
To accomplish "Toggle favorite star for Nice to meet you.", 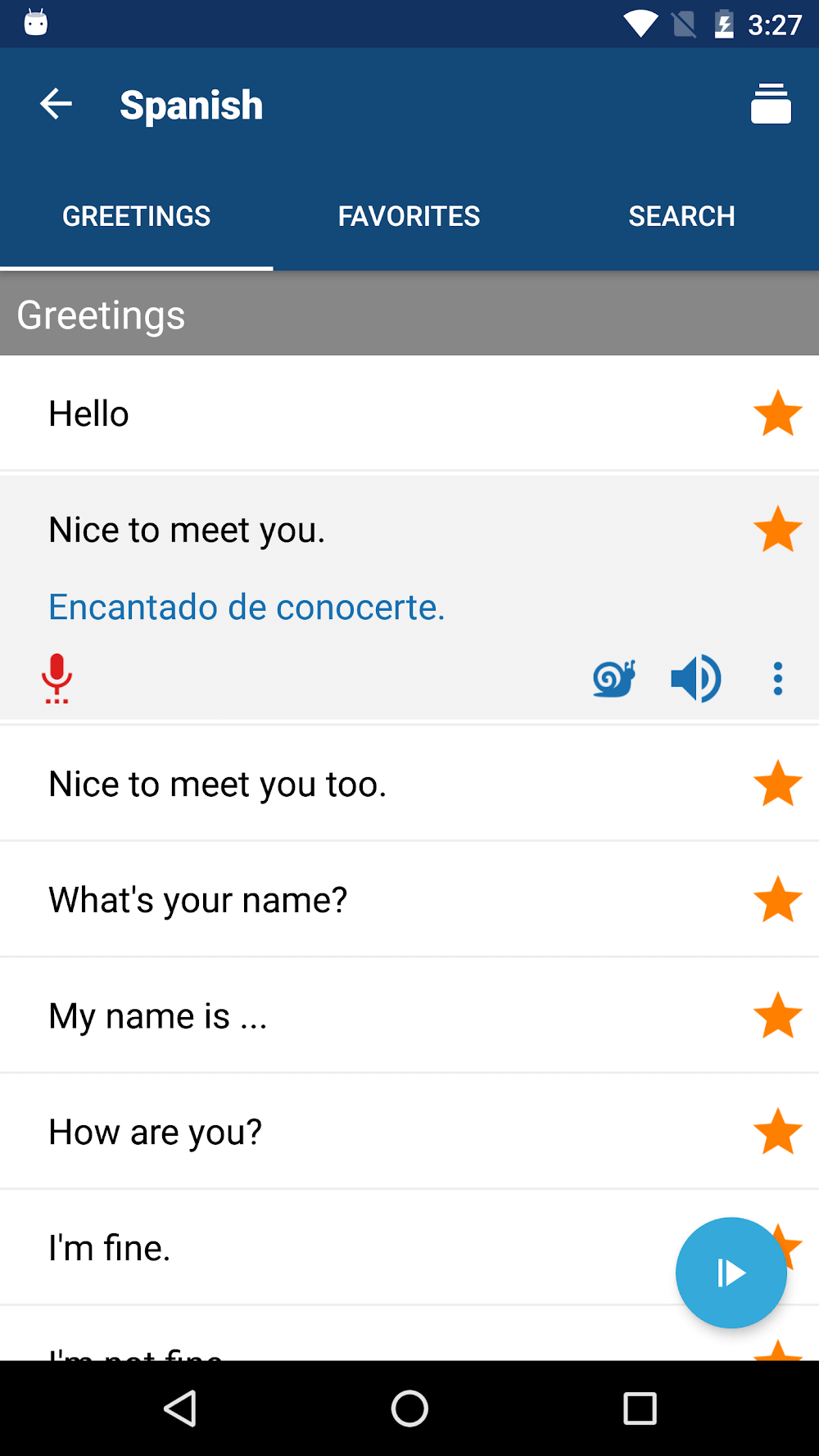I will click(x=777, y=529).
